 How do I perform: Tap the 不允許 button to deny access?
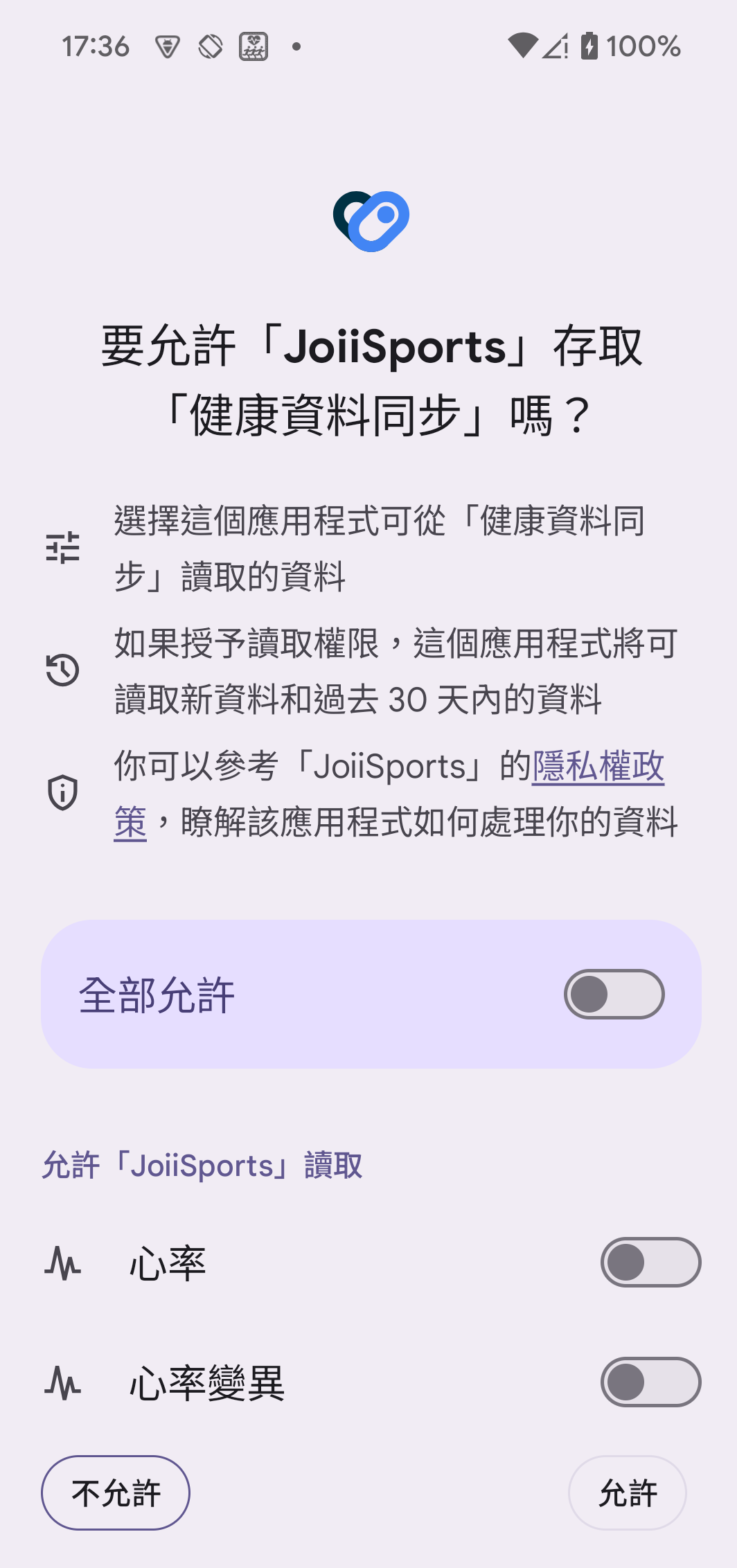coord(115,1493)
